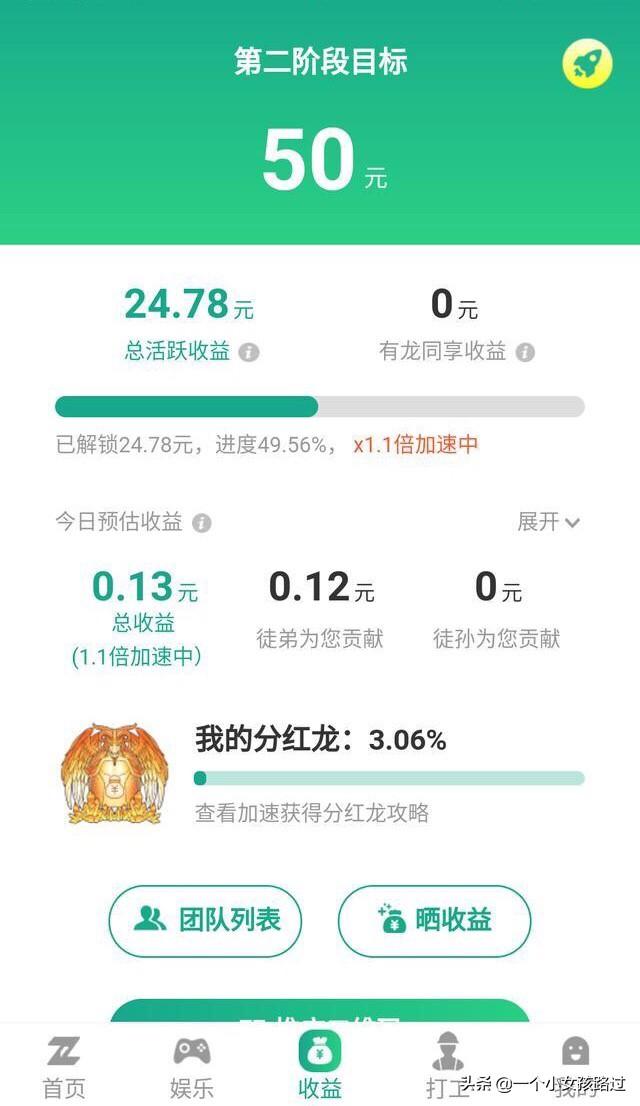Open info icon beside 今日预估收益
640x1106 pixels.
click(202, 523)
